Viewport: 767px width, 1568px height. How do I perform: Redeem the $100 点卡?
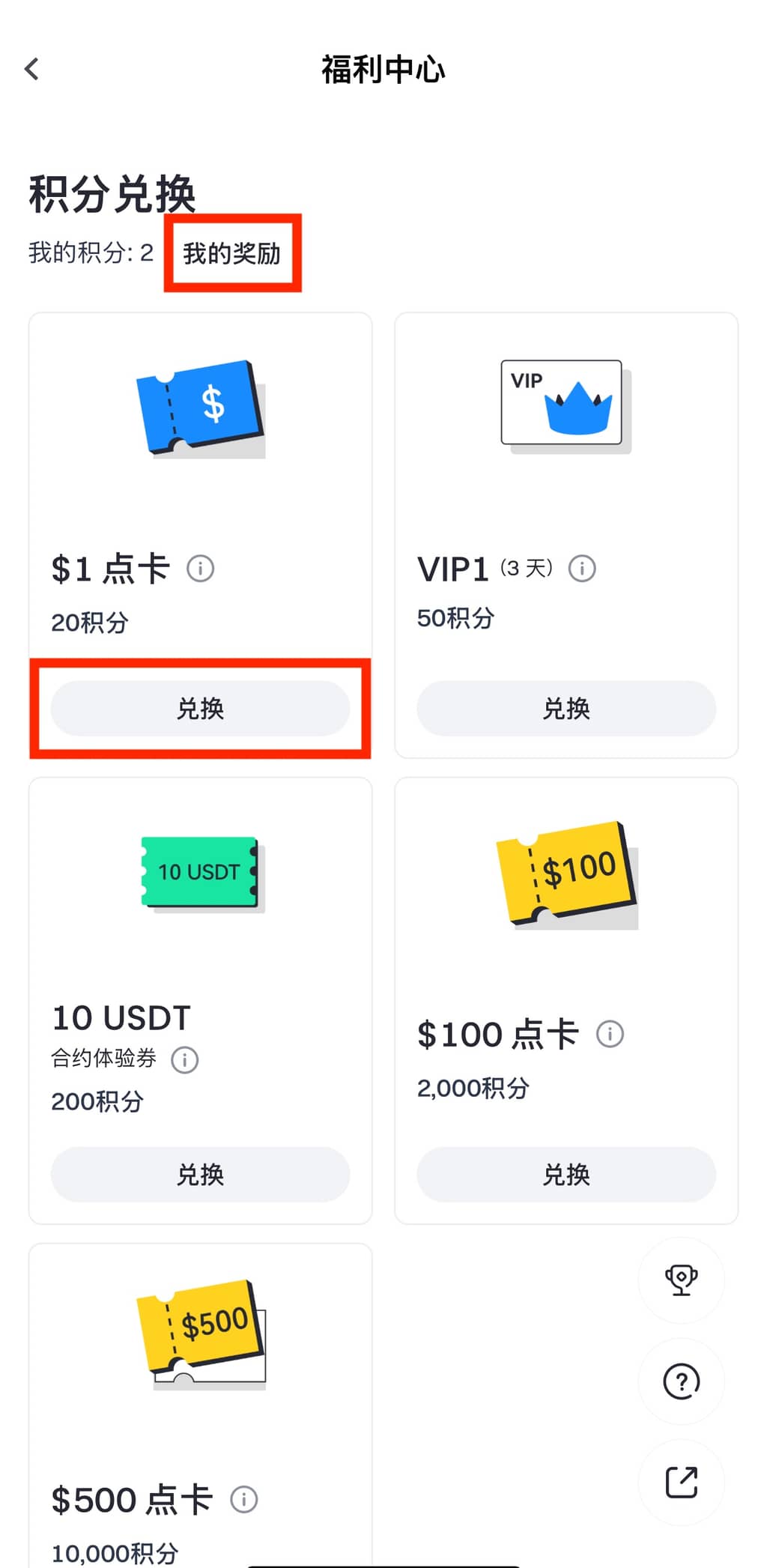tap(566, 1174)
